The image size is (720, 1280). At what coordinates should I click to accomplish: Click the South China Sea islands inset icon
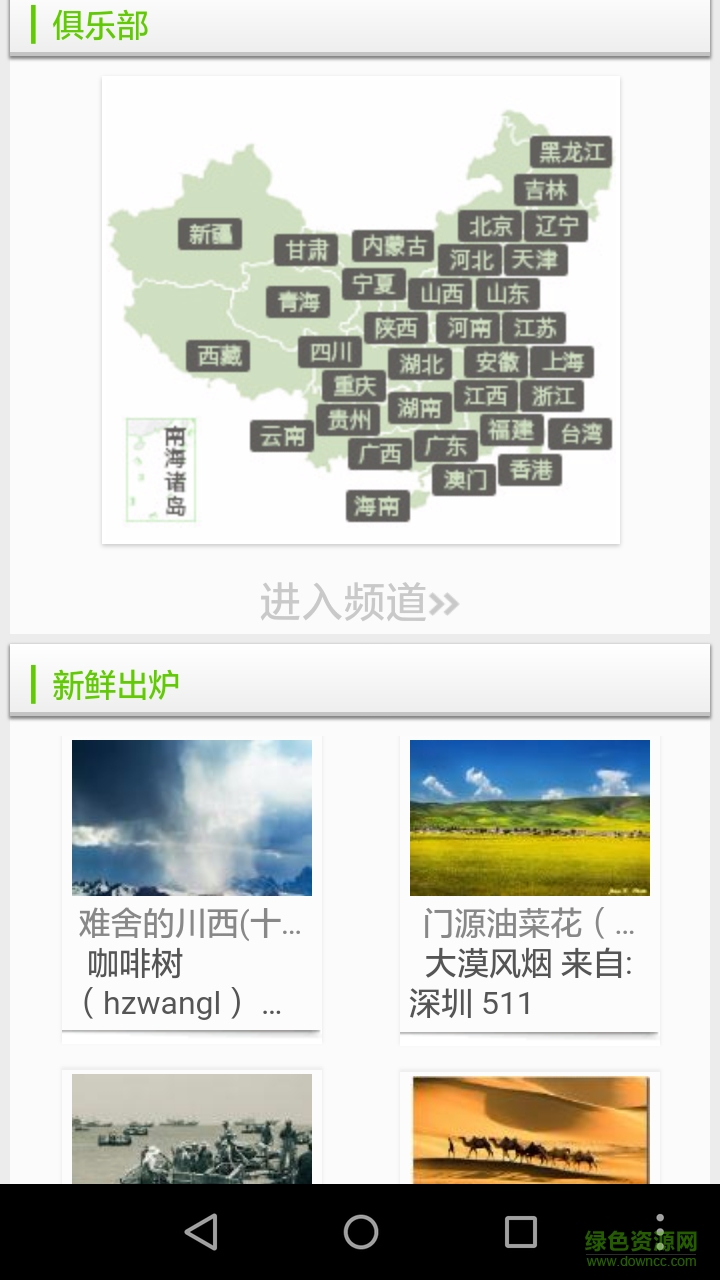[x=160, y=467]
